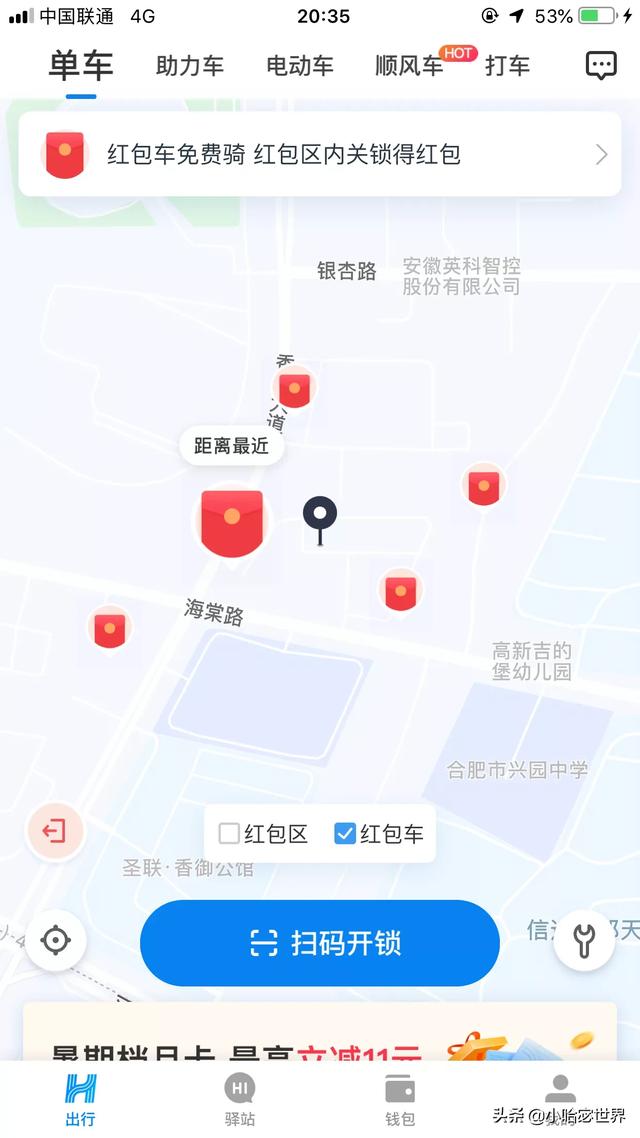640x1138 pixels.
Task: Tap 扫码开锁 to scan and unlock
Action: [x=320, y=943]
